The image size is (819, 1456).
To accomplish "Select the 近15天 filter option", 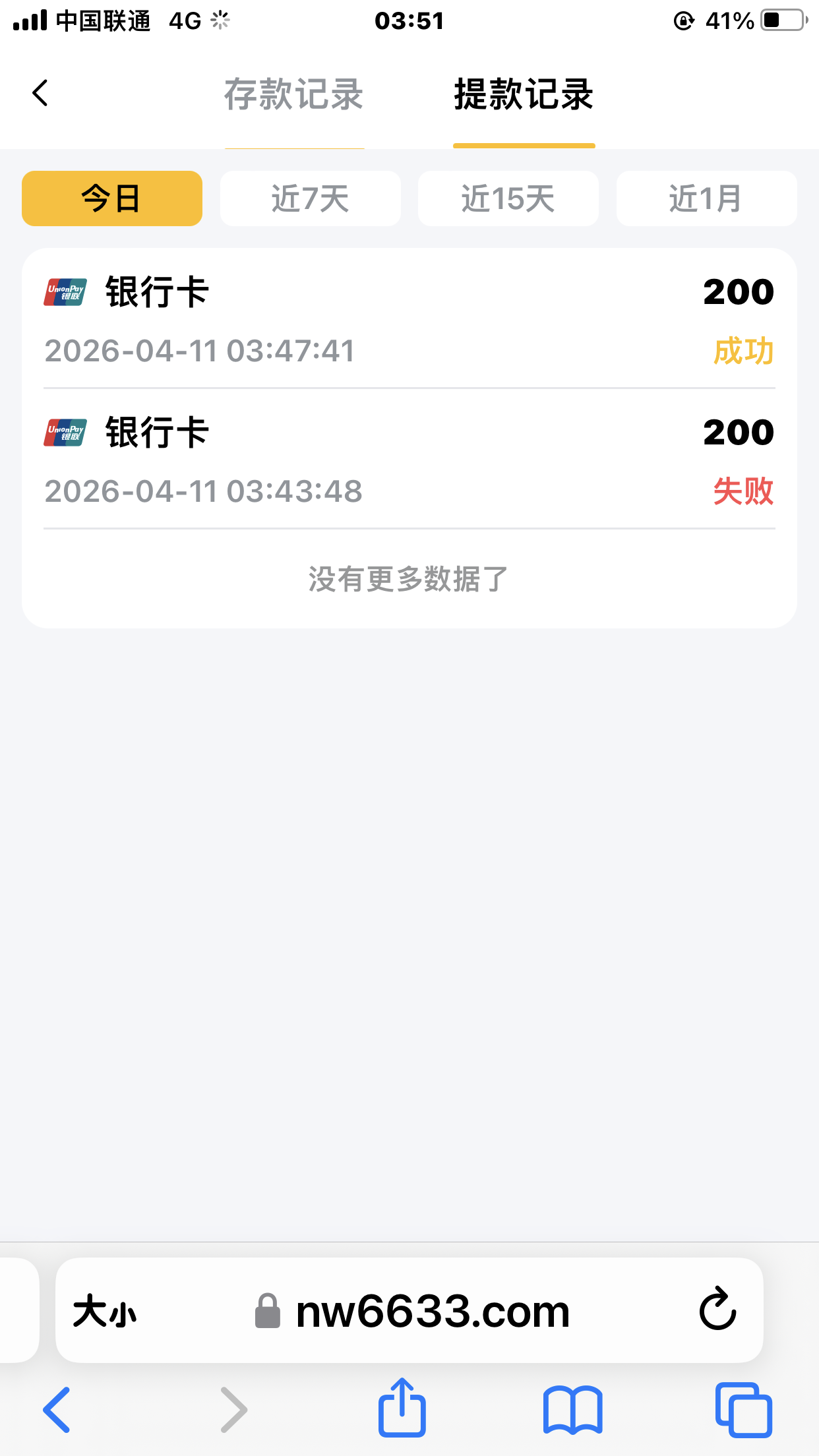I will click(x=508, y=198).
